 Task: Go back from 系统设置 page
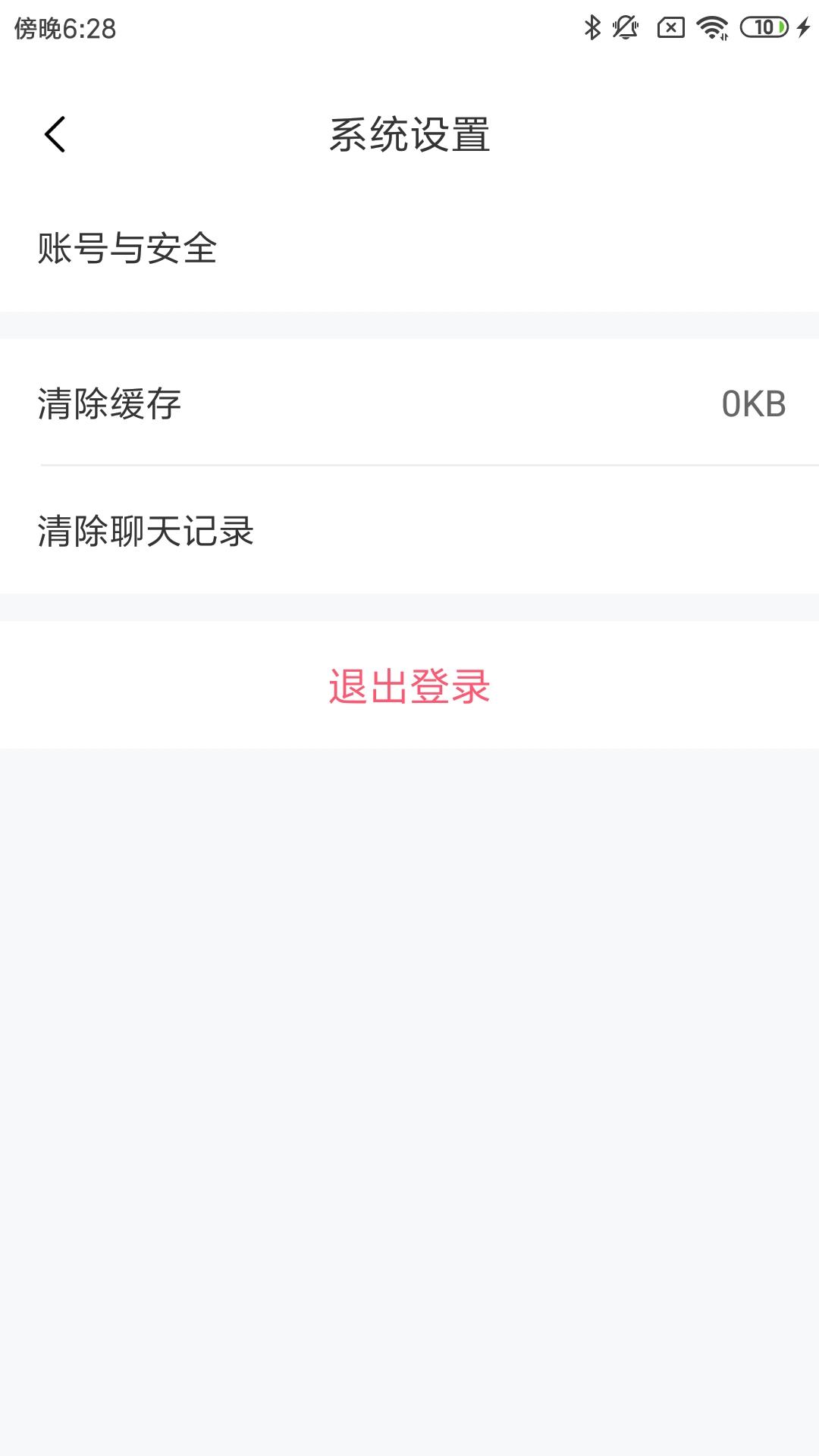point(55,135)
